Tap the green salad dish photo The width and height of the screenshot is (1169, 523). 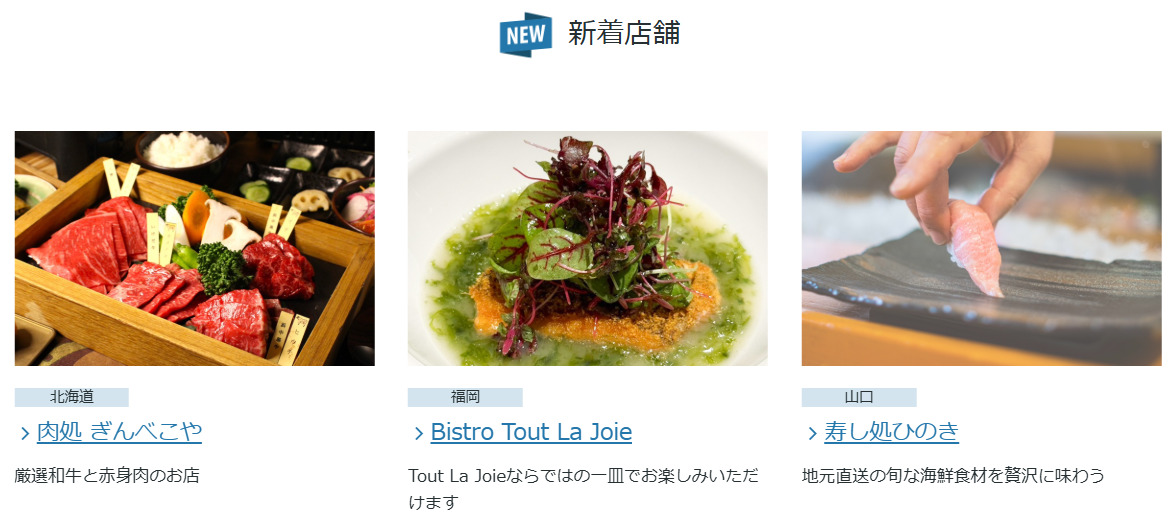[587, 248]
